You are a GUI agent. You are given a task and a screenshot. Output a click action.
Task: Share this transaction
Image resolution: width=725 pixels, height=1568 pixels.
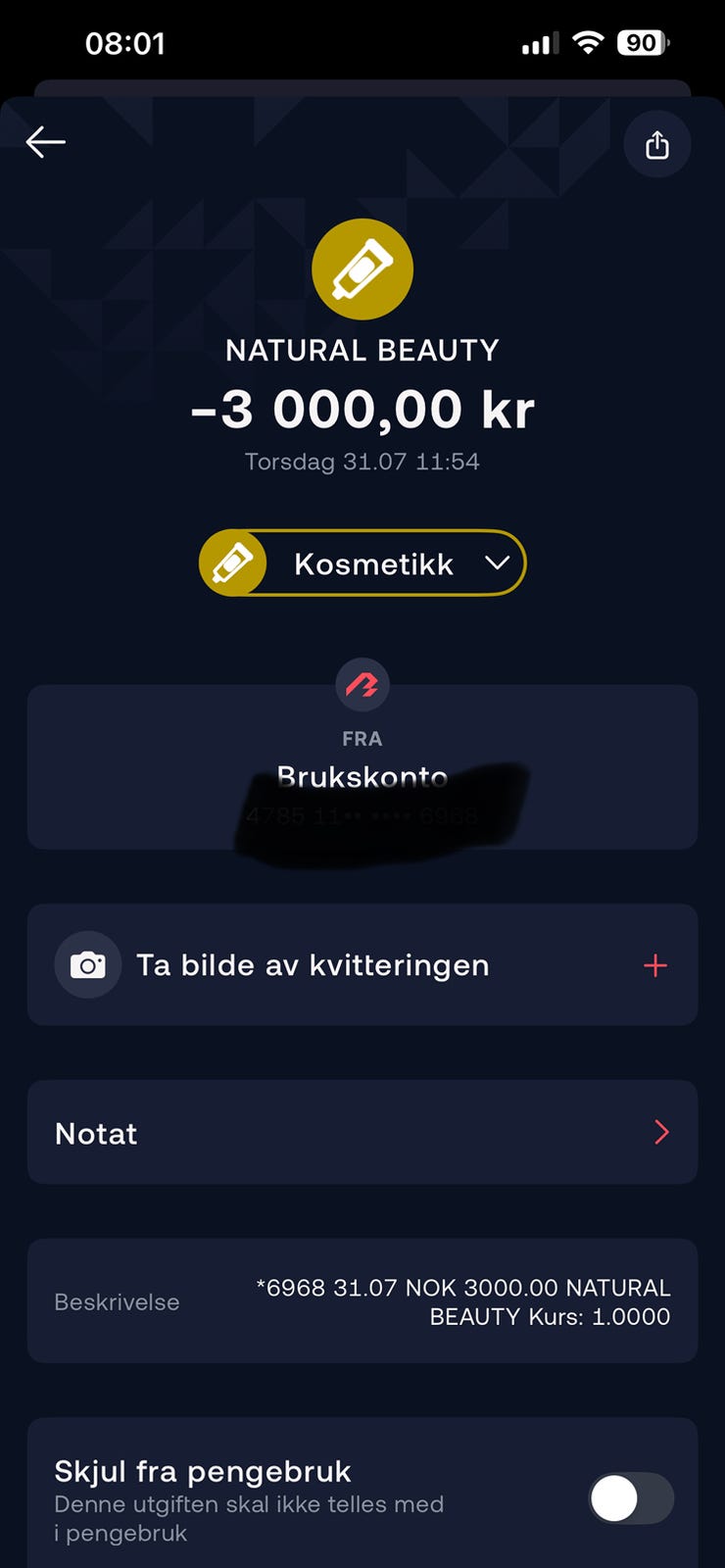657,144
